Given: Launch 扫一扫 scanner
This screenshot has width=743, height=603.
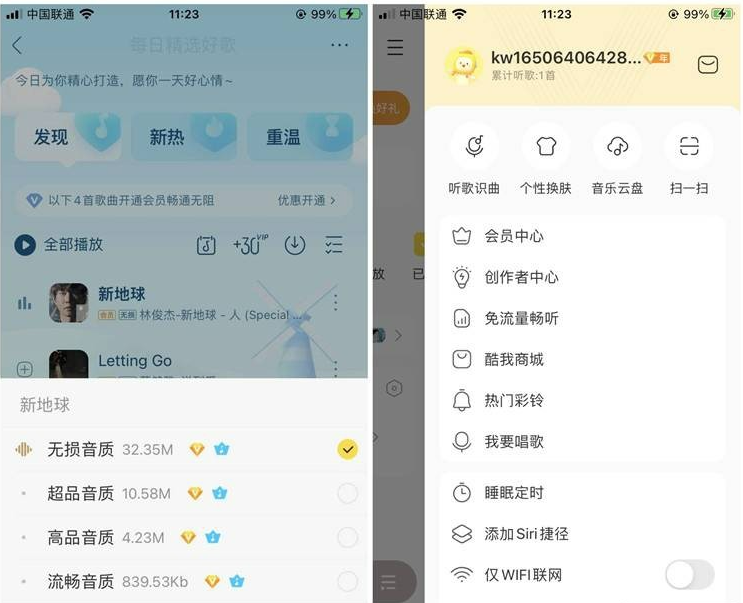Looking at the screenshot, I should click(689, 160).
